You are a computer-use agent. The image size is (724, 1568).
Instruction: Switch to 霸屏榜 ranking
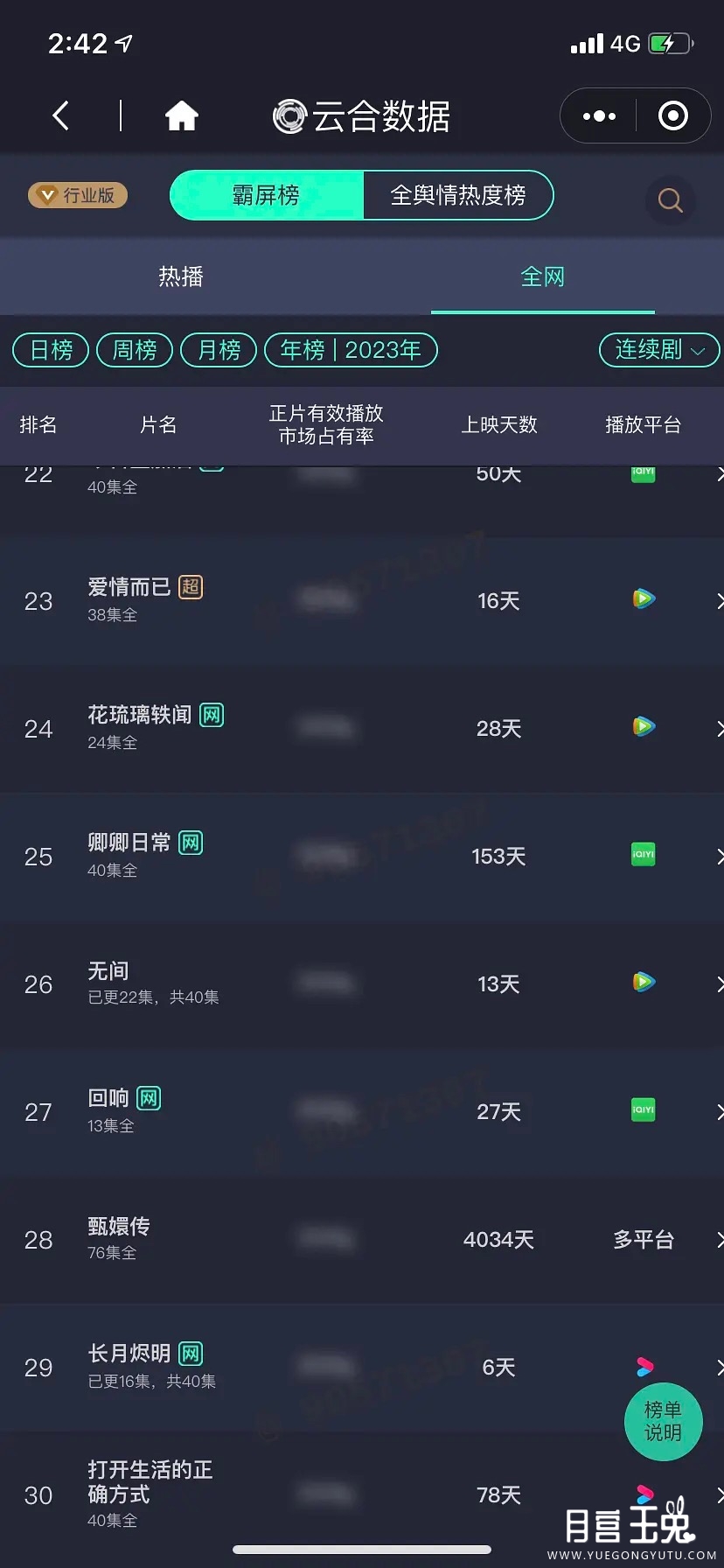(267, 195)
